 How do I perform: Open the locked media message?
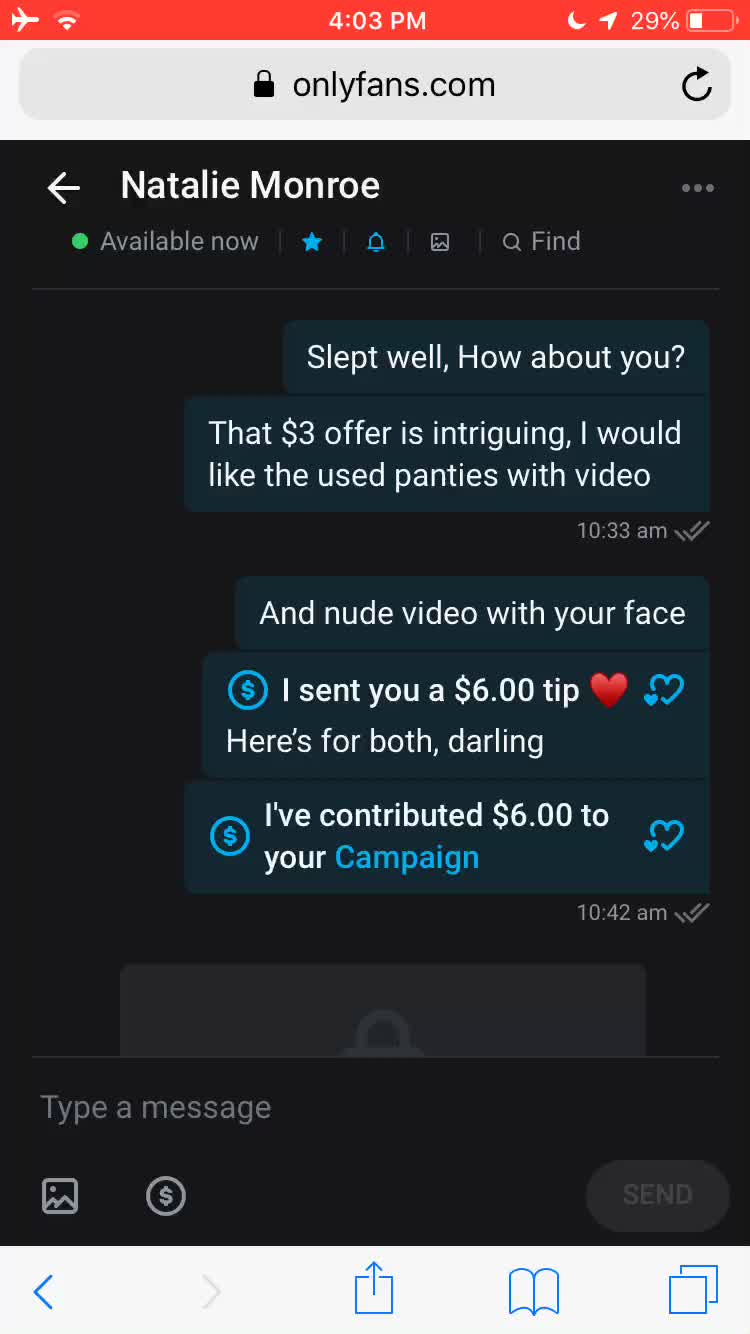[x=383, y=1010]
